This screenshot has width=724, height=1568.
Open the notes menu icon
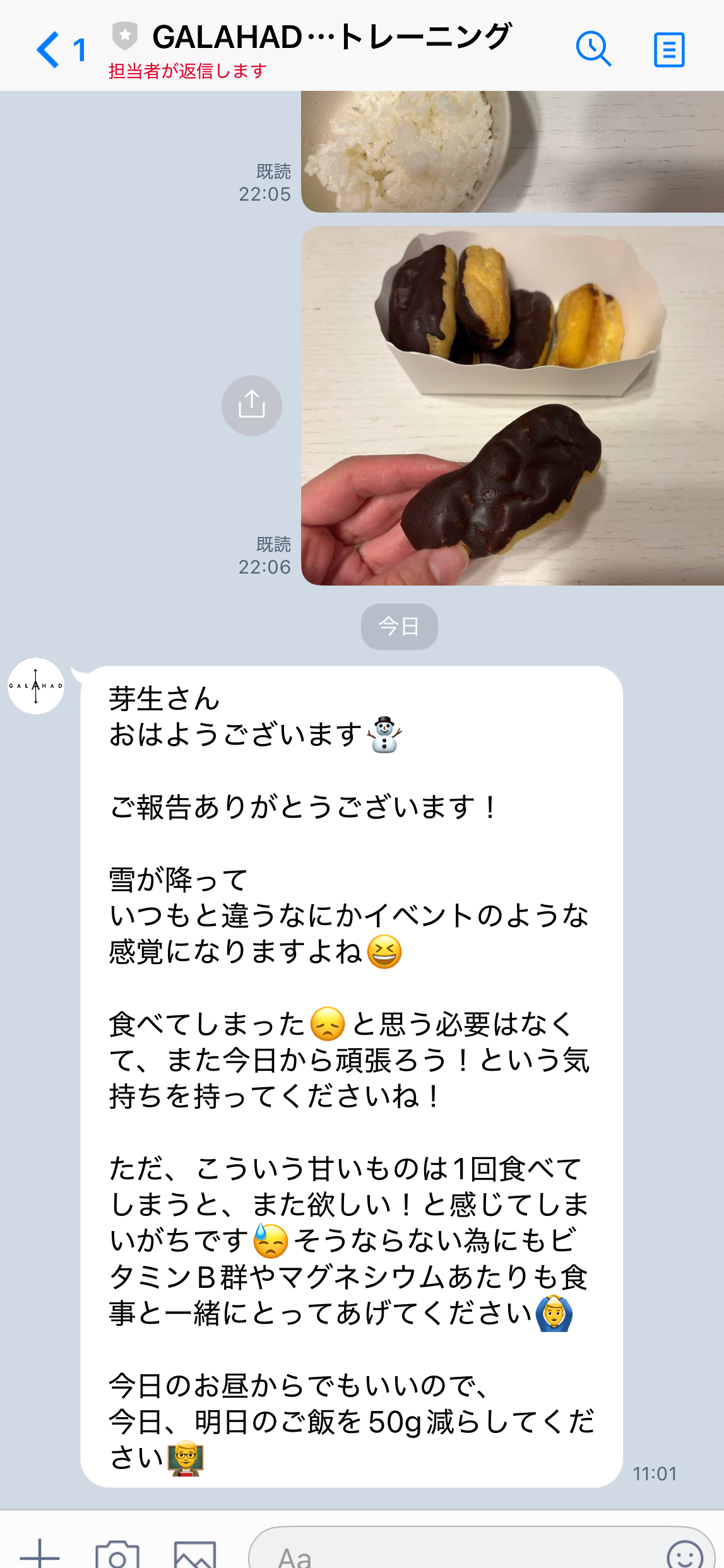(668, 49)
